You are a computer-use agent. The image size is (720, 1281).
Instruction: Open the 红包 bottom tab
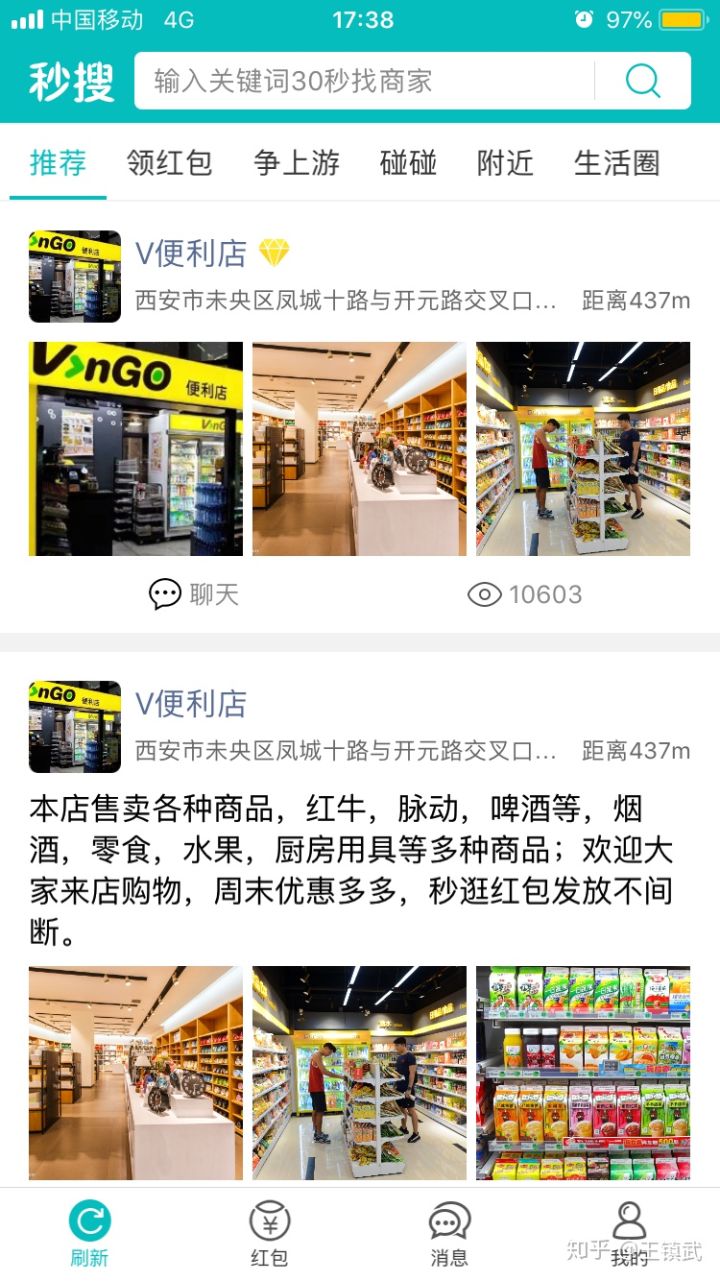click(269, 1234)
